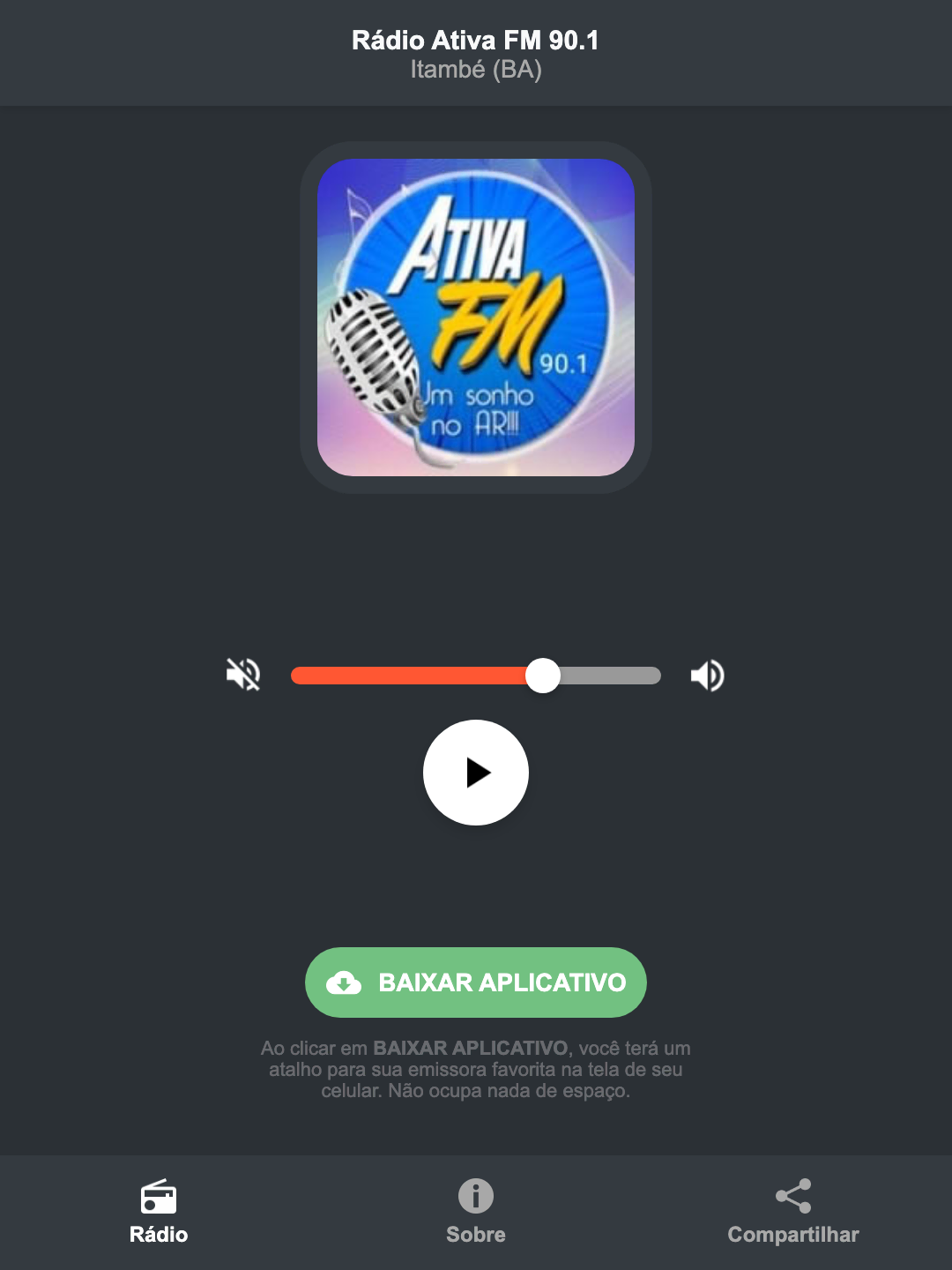Viewport: 952px width, 1270px height.
Task: Set volume to maximum via the speaker icon
Action: click(706, 675)
